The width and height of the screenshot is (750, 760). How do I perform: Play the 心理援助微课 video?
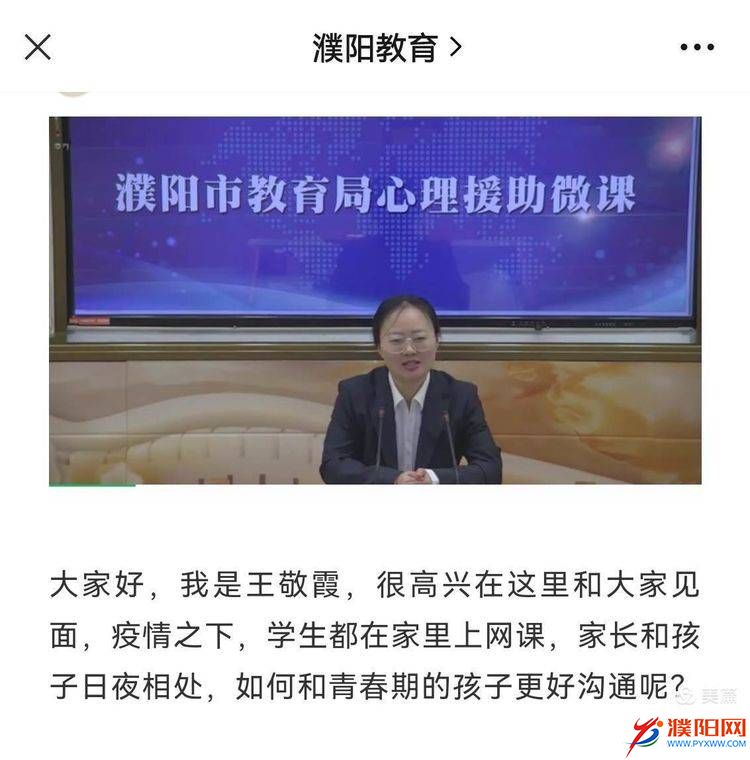[375, 300]
